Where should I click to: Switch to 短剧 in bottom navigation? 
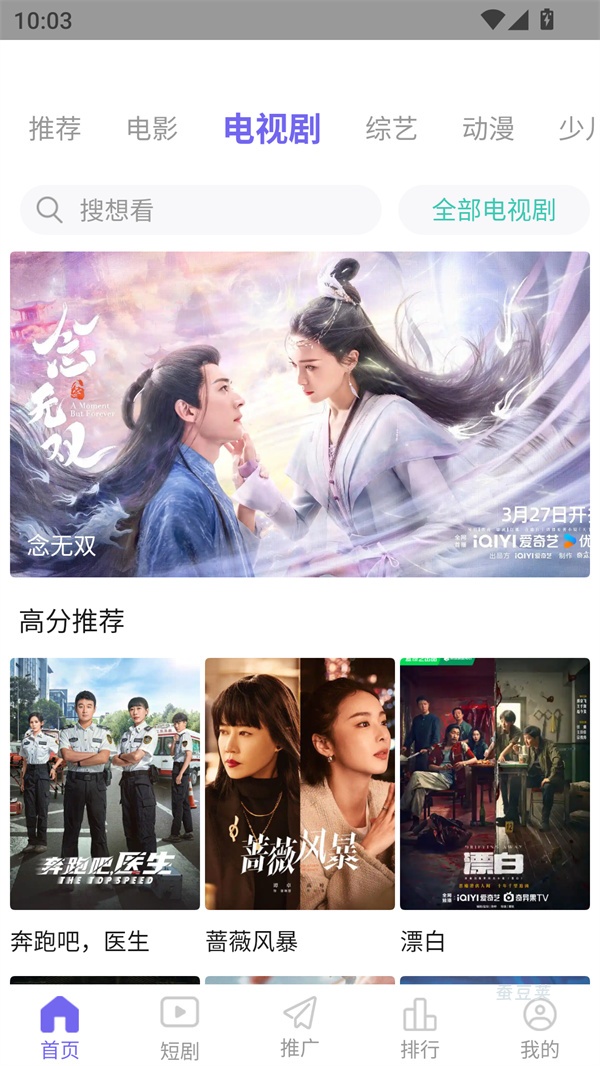click(x=180, y=1027)
